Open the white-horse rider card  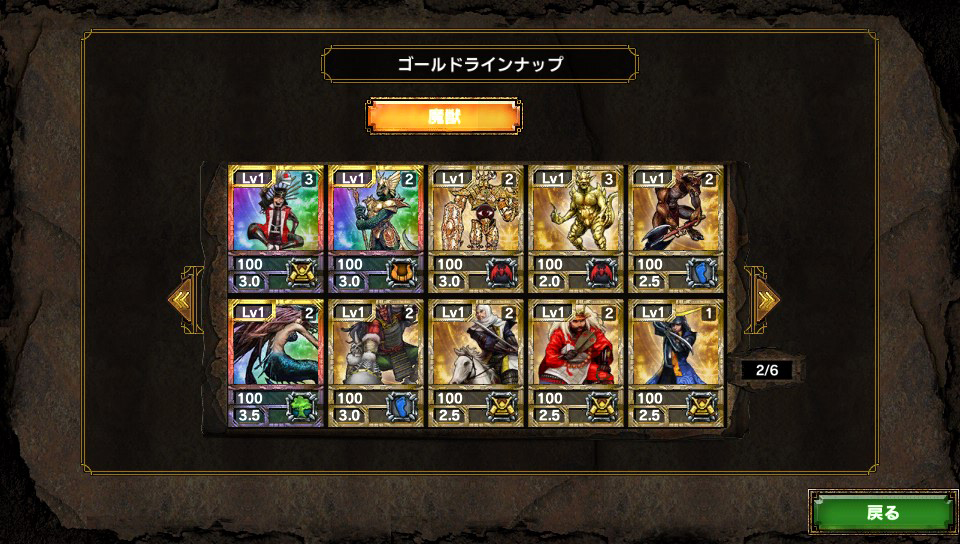point(476,362)
